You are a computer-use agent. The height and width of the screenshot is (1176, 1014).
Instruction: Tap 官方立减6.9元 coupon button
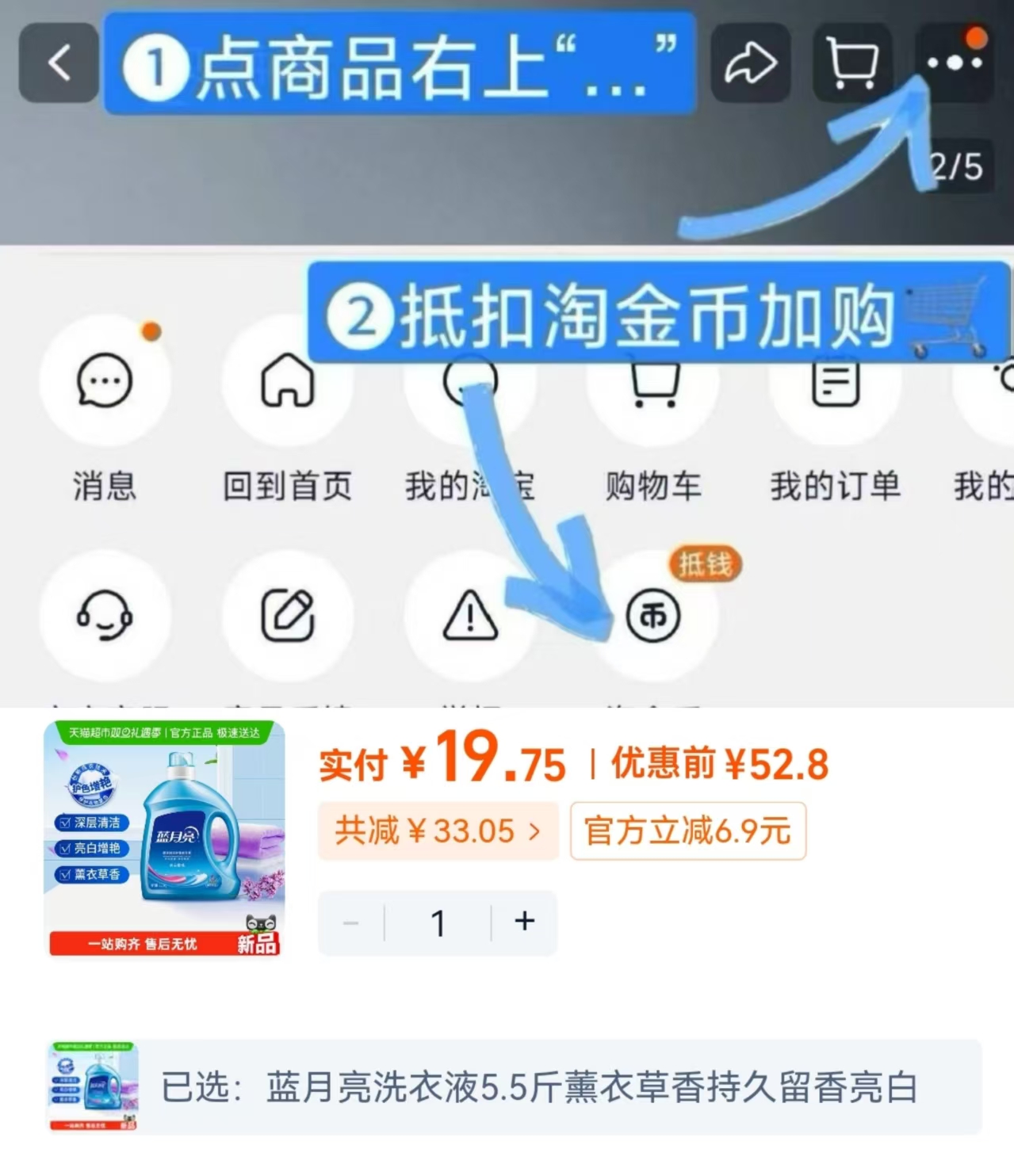point(687,830)
